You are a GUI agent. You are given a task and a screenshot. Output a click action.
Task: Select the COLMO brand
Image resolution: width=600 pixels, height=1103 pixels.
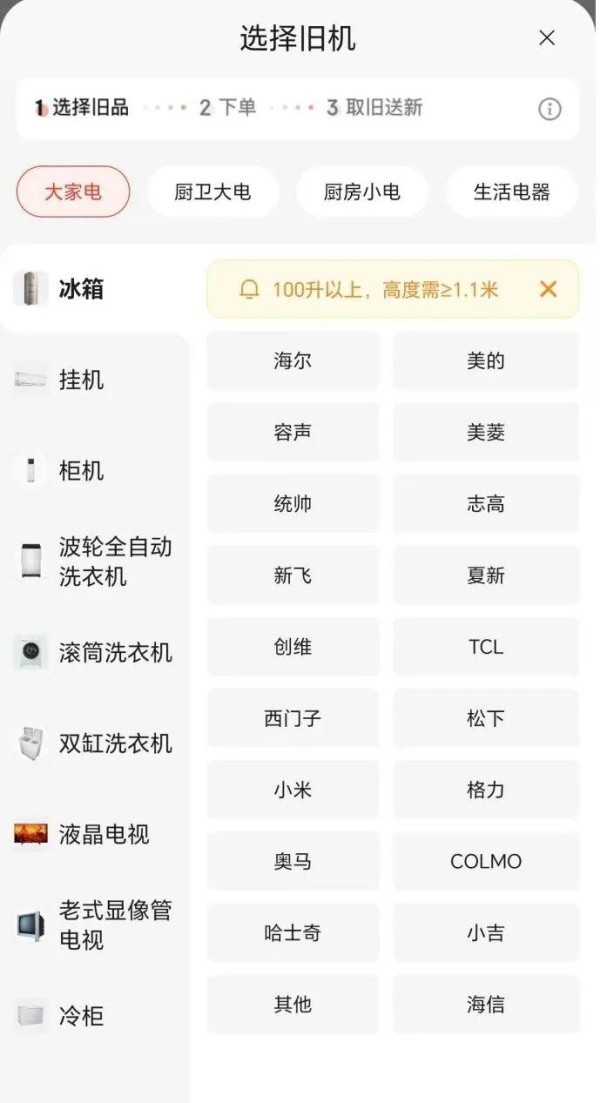(x=485, y=862)
